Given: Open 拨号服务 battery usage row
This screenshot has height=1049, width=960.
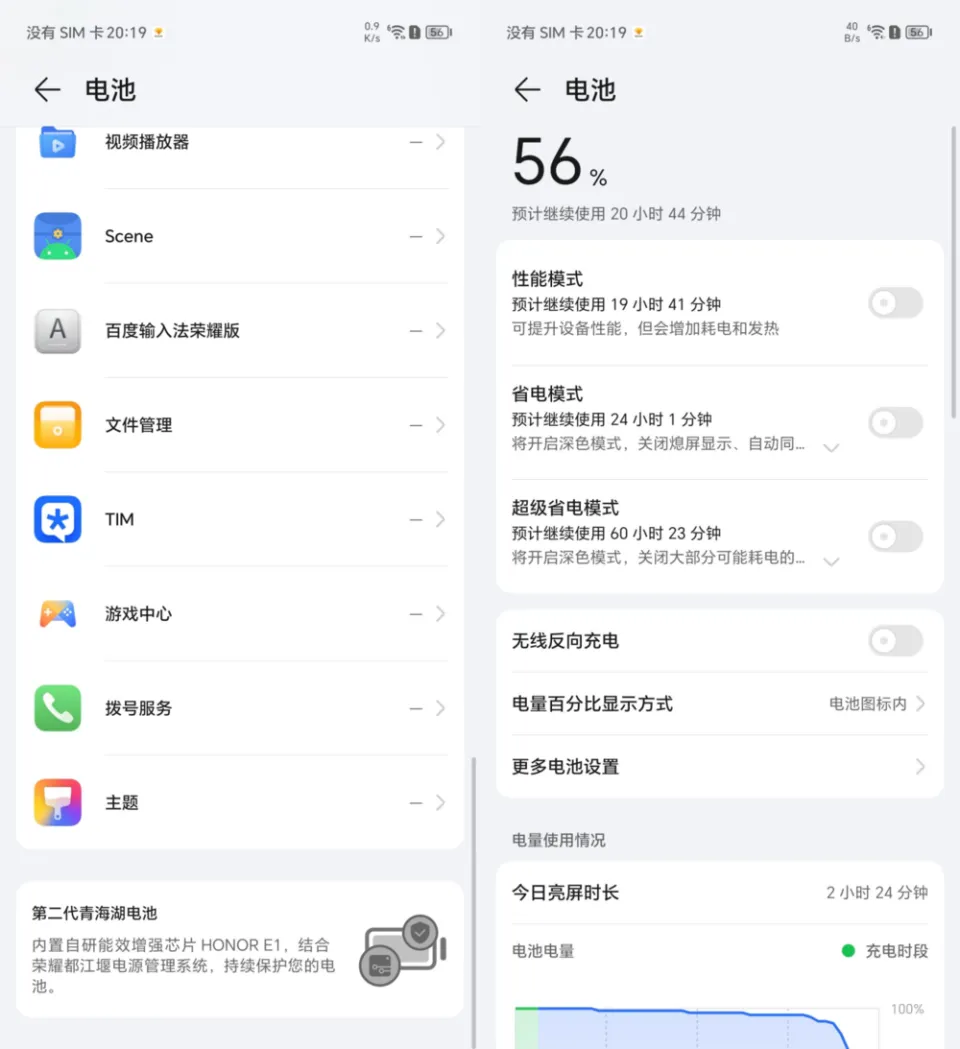Looking at the screenshot, I should [x=240, y=708].
